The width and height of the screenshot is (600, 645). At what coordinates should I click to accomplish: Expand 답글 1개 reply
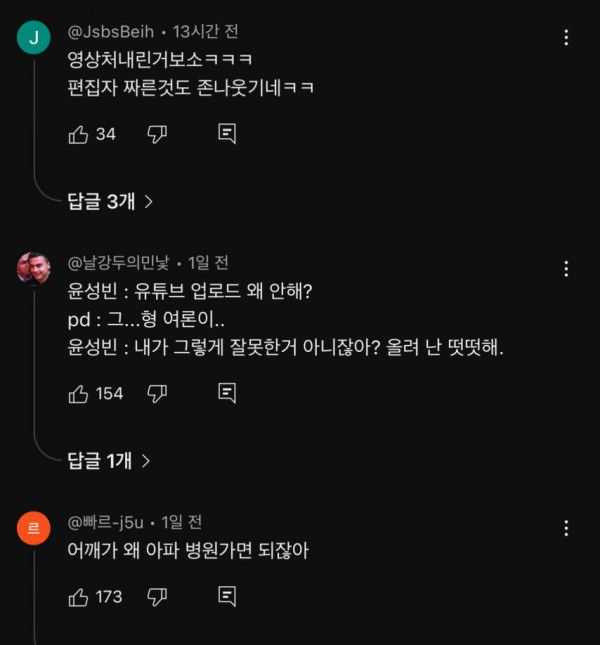pyautogui.click(x=108, y=461)
